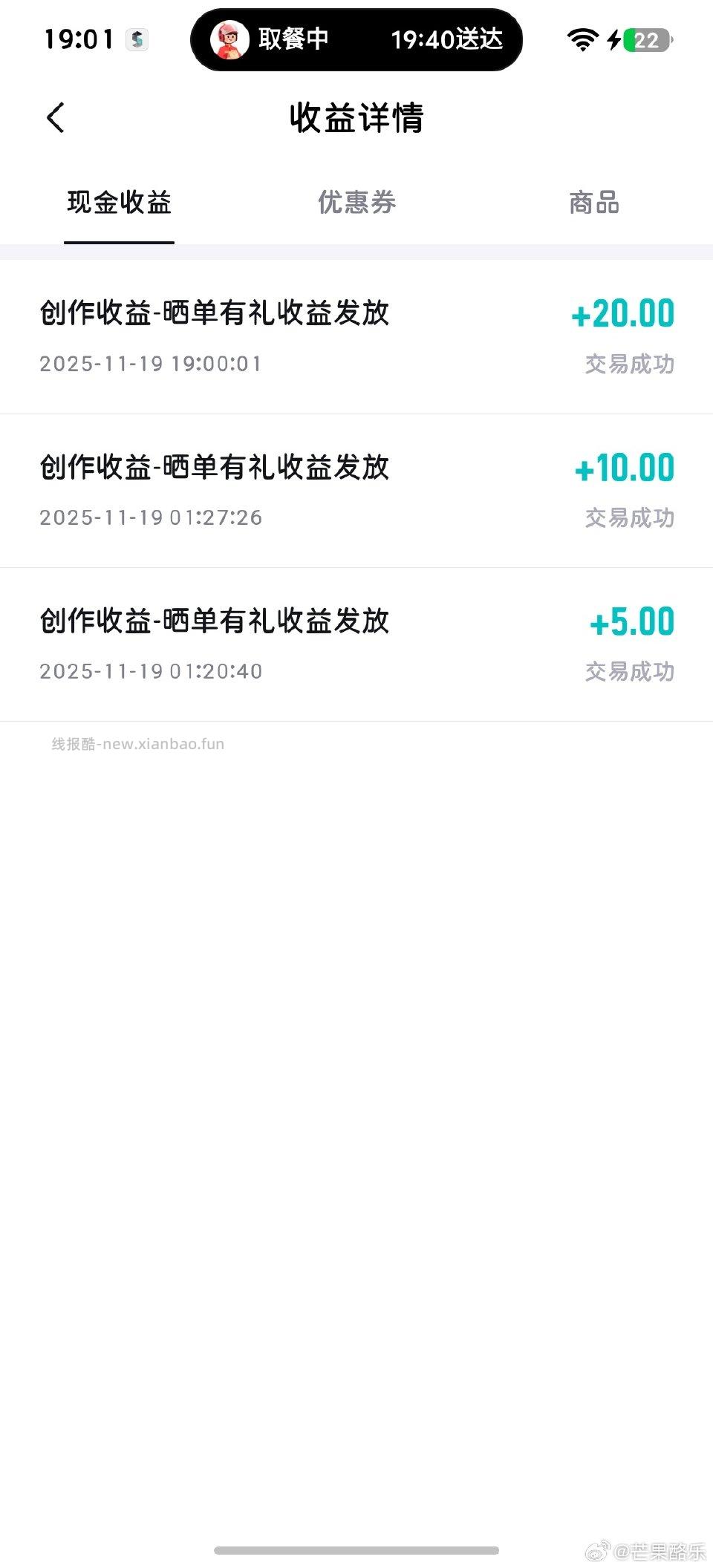Tap the delivery rider avatar in the pill

(x=229, y=39)
